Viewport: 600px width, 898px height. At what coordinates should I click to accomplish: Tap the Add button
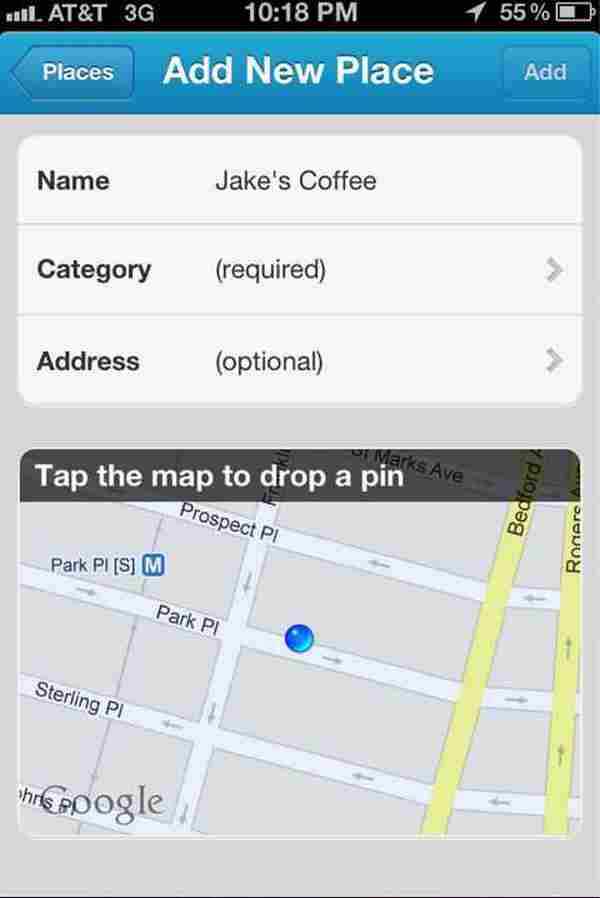coord(545,72)
